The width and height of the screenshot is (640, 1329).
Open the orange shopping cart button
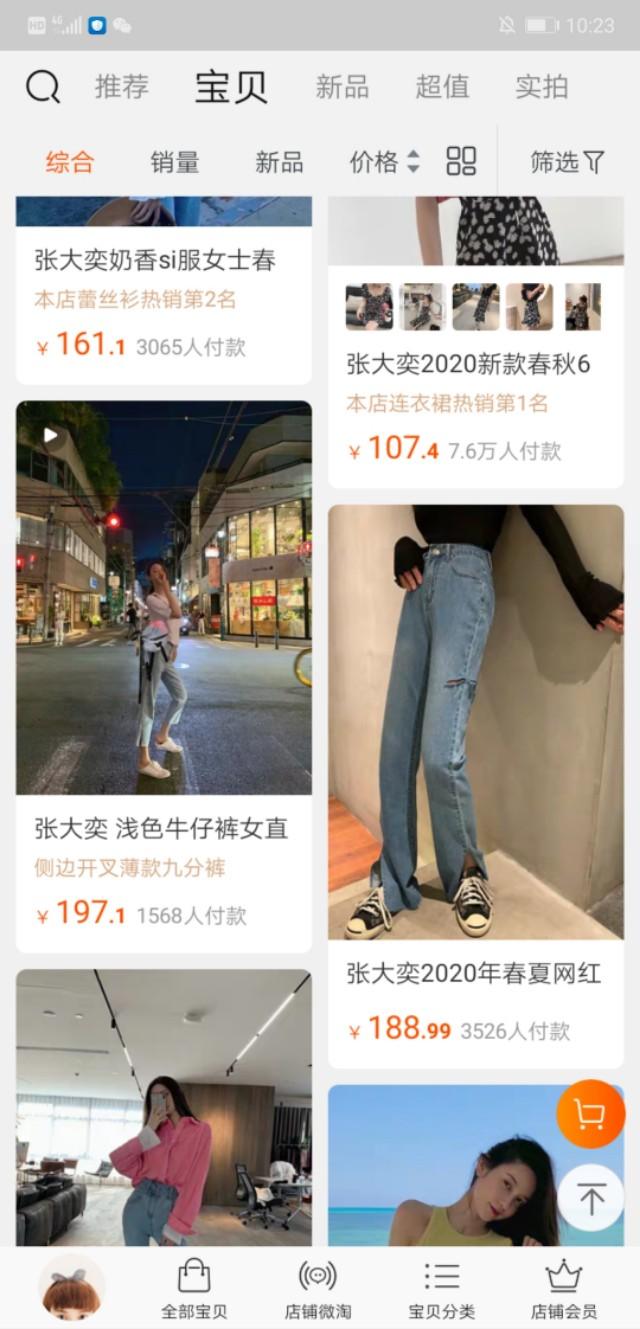590,1113
